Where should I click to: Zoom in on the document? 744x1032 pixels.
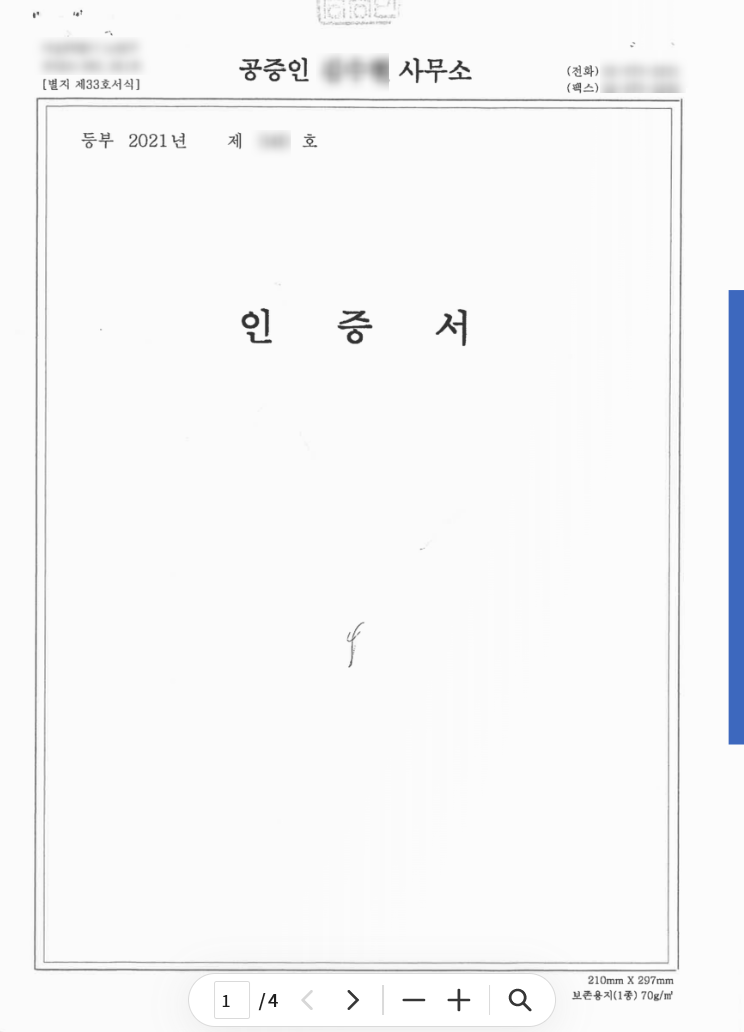click(459, 1000)
